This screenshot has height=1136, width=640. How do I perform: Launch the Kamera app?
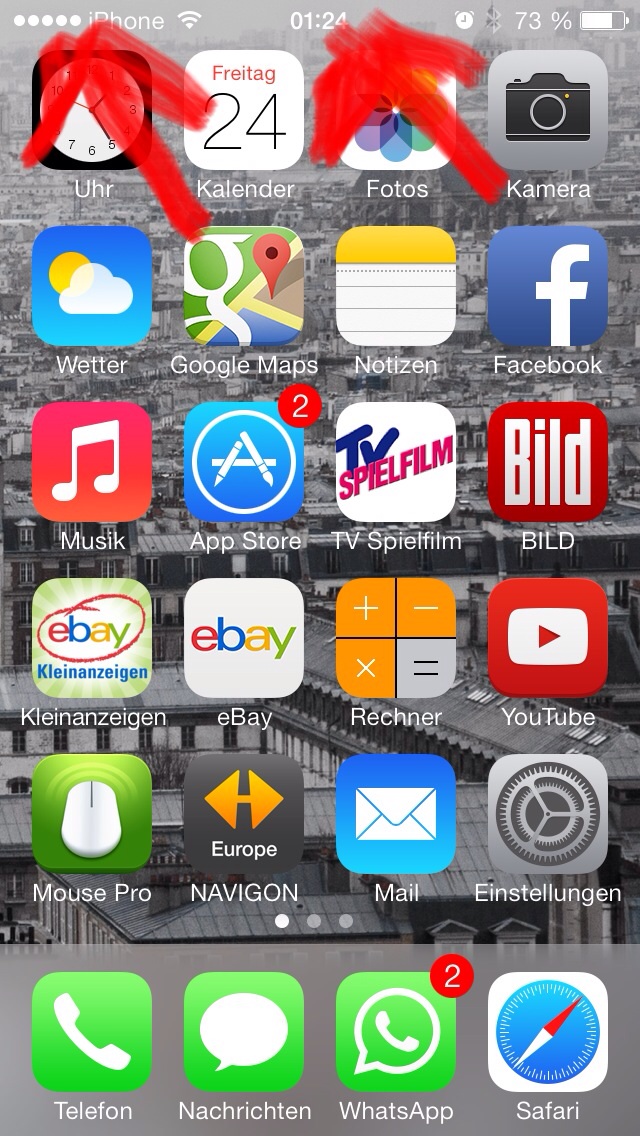[548, 110]
